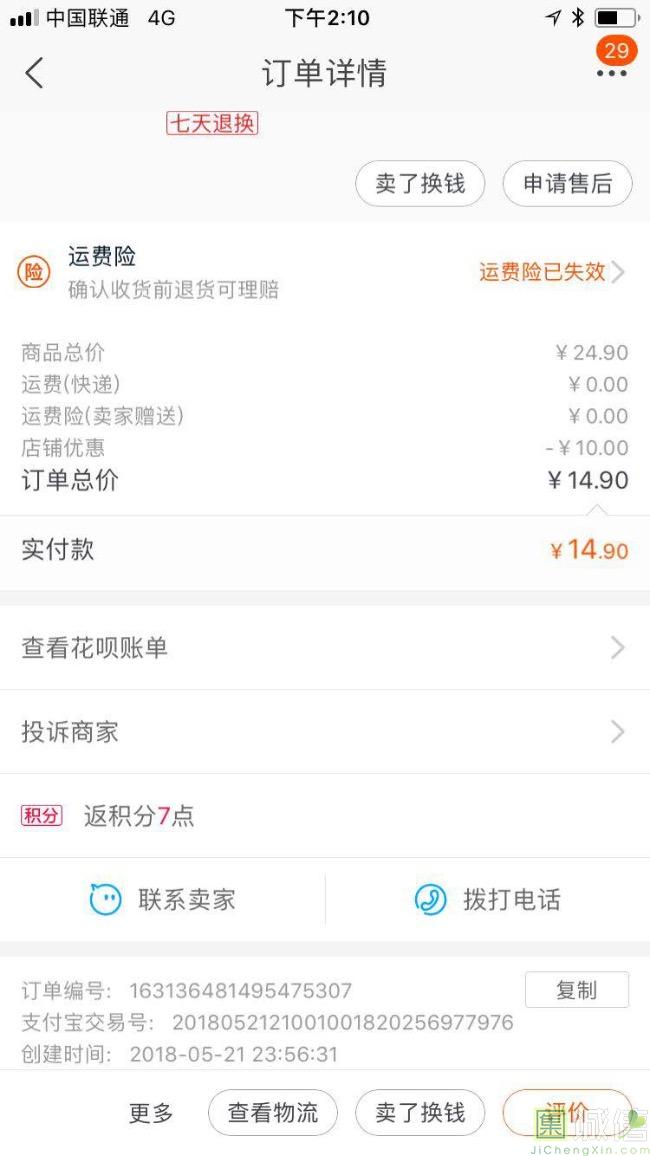650x1156 pixels.
Task: Tap 拨打电话 to call the seller
Action: (x=487, y=899)
